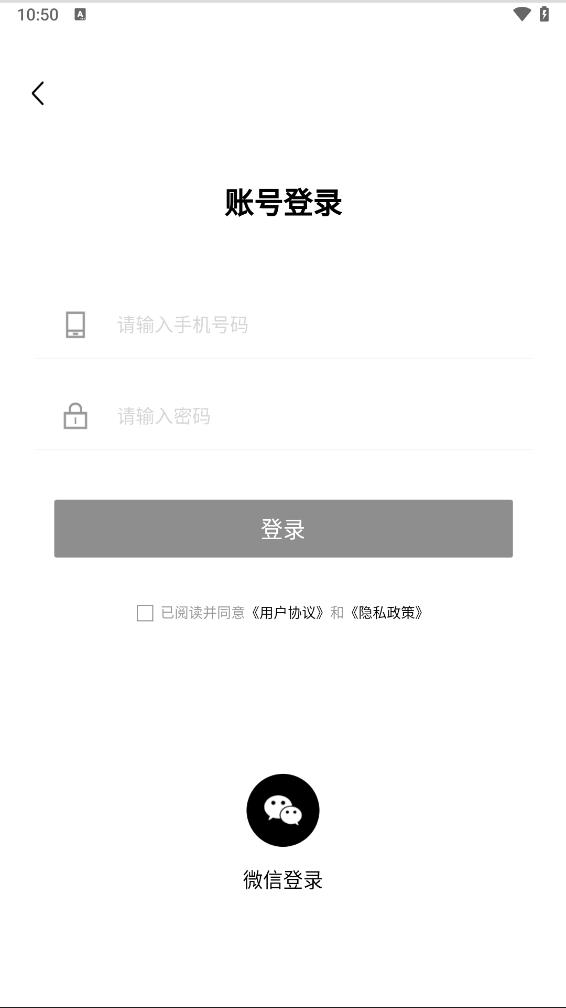
Task: Log in with the WeChat icon
Action: [283, 810]
